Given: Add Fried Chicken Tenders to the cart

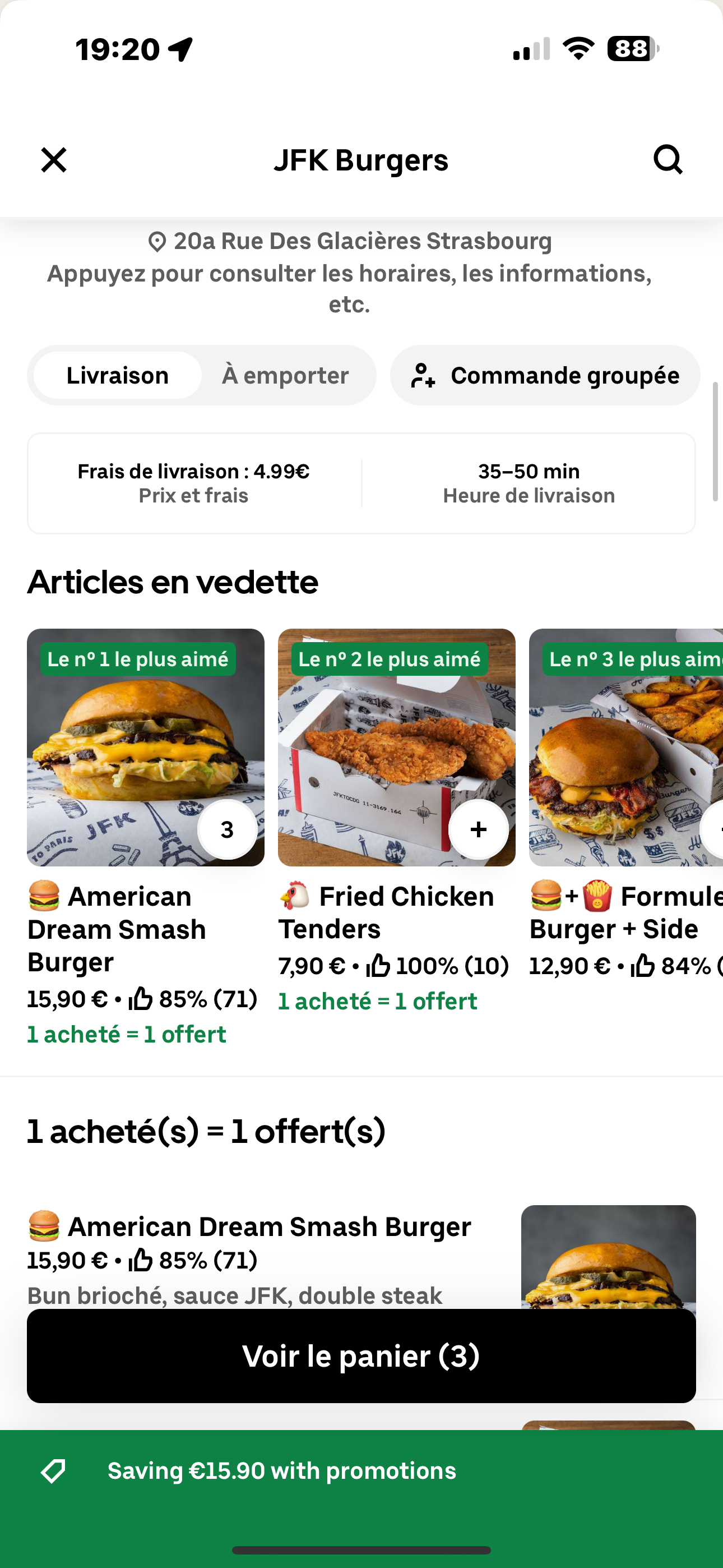Looking at the screenshot, I should click(478, 829).
